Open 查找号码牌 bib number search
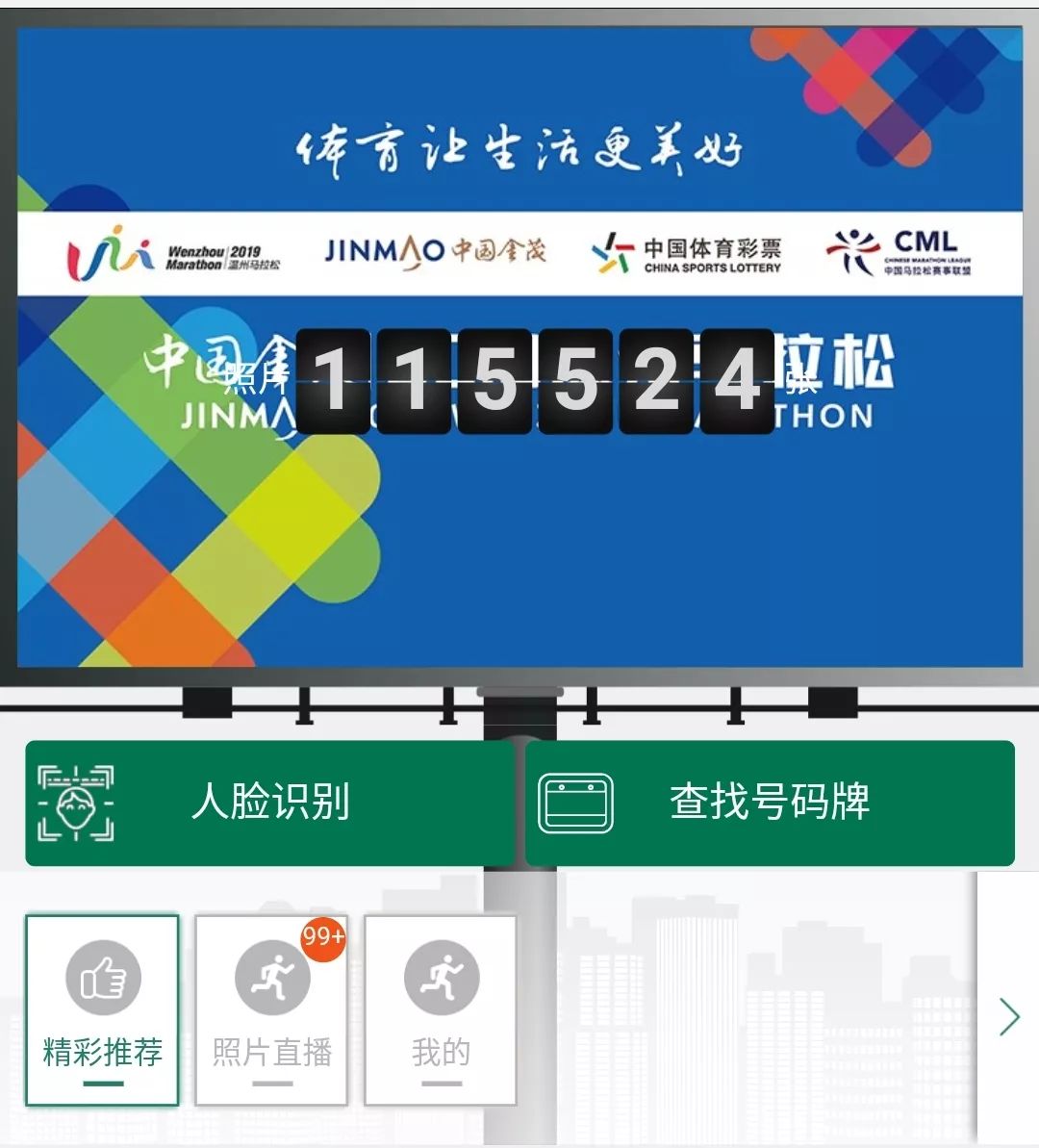This screenshot has height=1148, width=1039. click(x=770, y=803)
